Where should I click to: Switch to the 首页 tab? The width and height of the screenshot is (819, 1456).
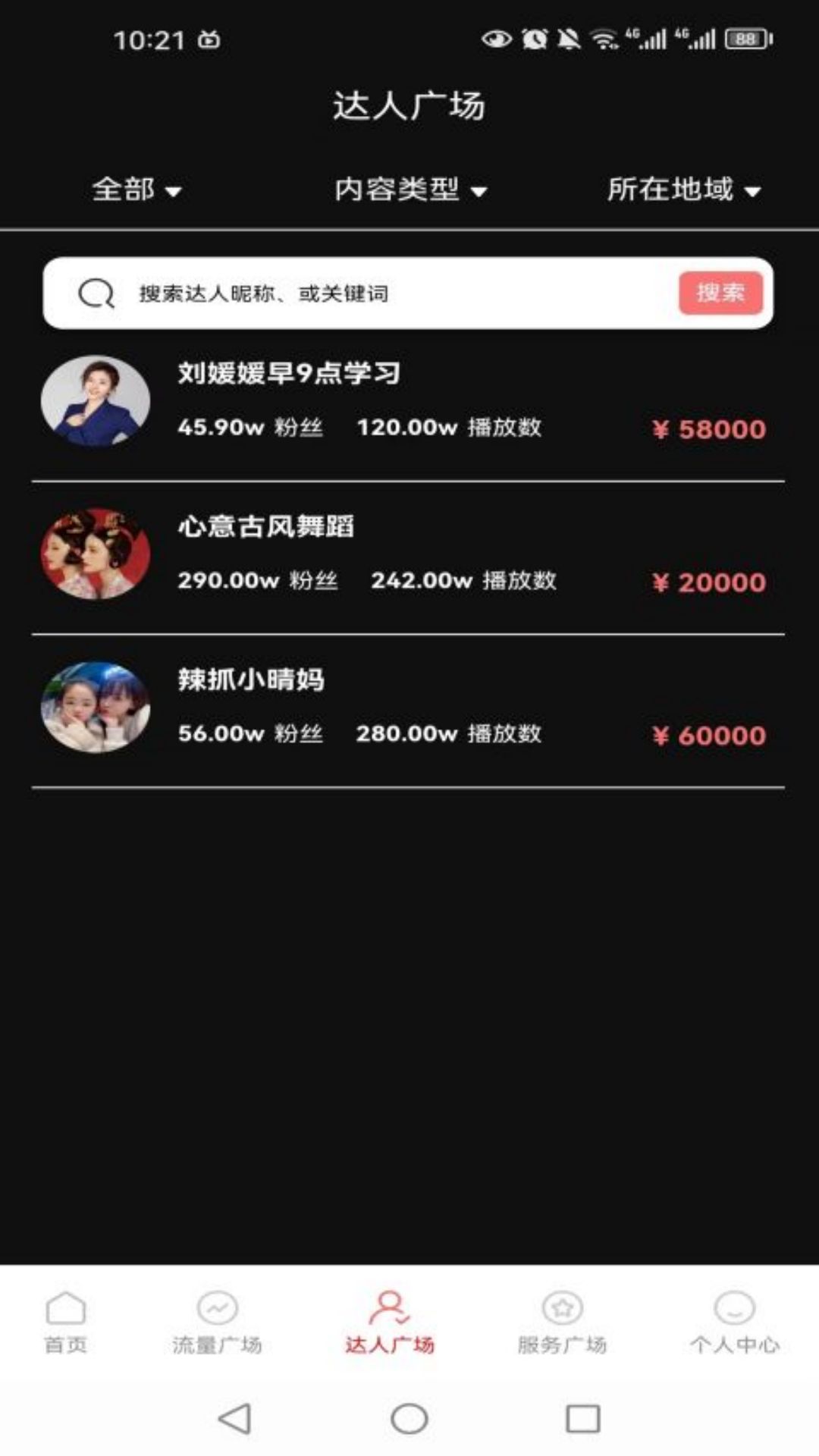(66, 1323)
